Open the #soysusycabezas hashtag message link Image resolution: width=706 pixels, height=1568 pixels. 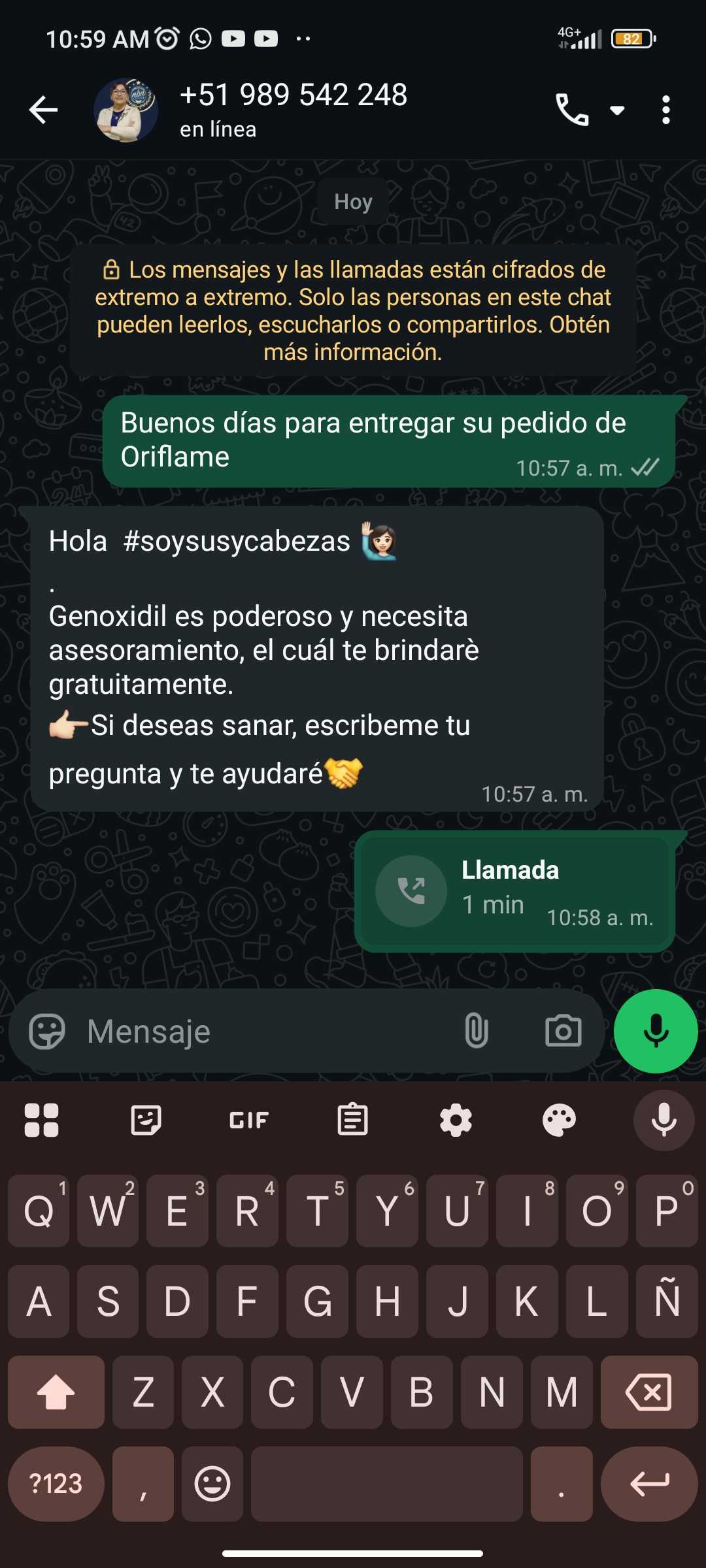tap(237, 542)
